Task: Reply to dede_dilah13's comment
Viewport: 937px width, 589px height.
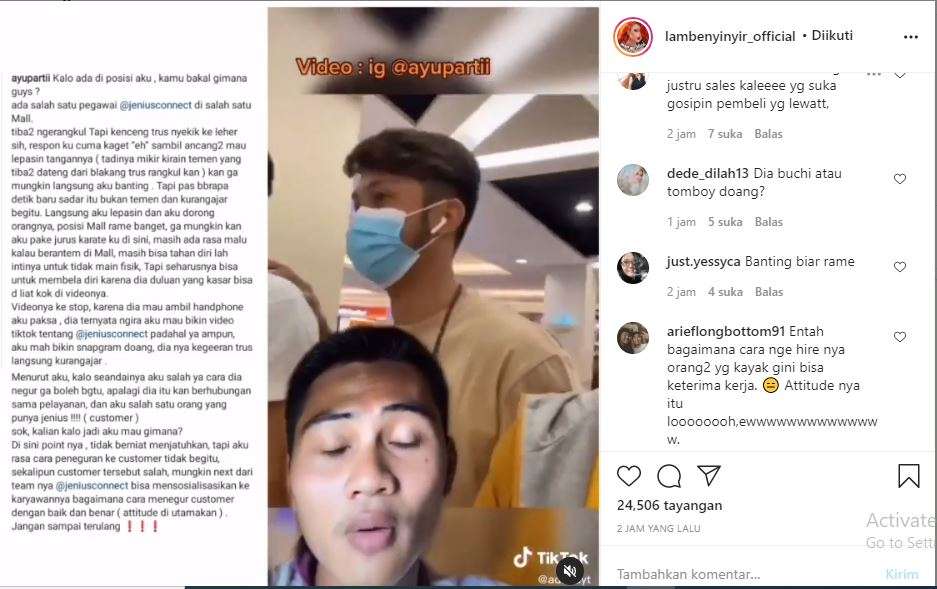Action: [768, 222]
